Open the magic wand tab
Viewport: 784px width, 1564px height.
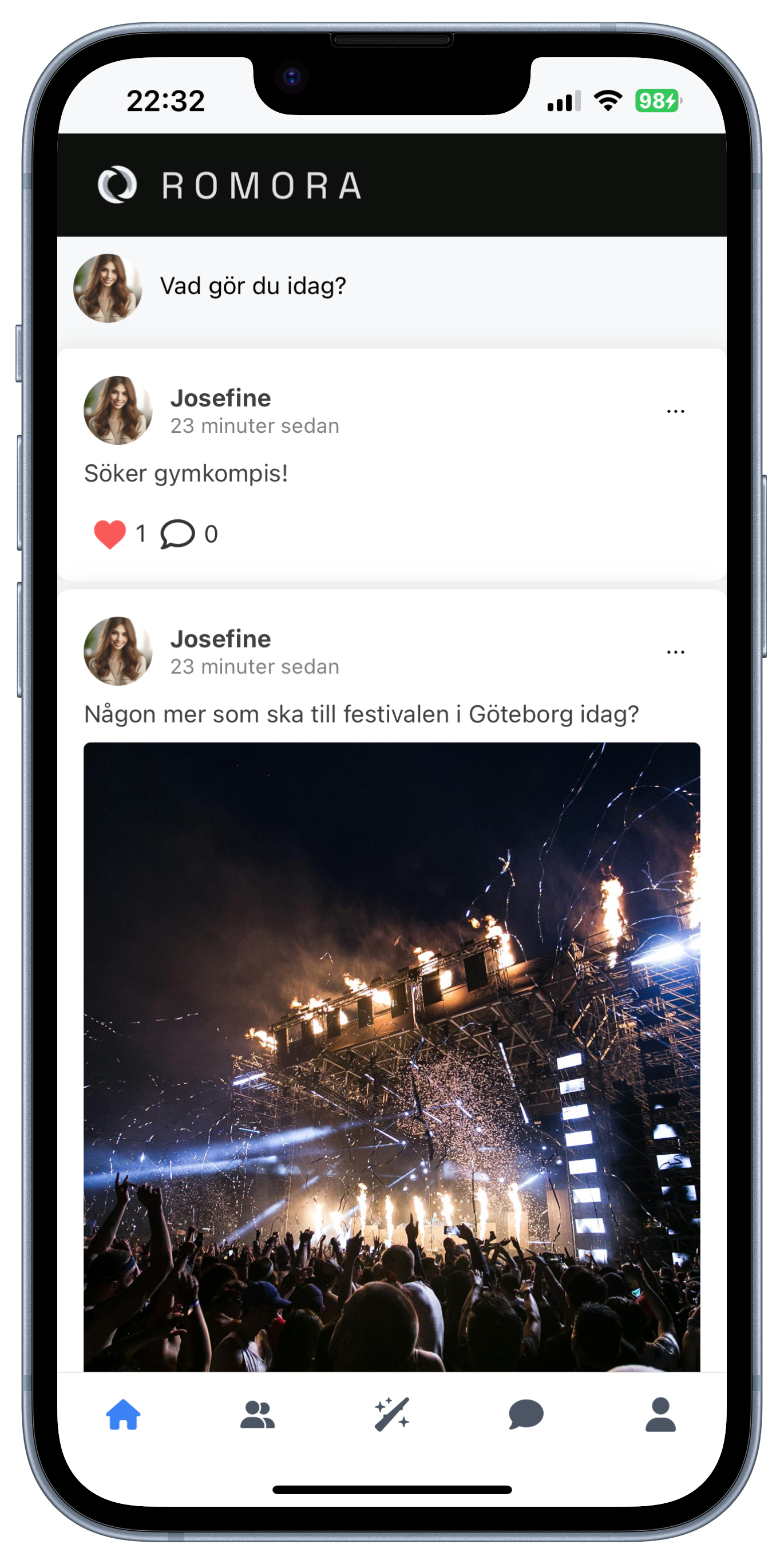pos(392,1415)
